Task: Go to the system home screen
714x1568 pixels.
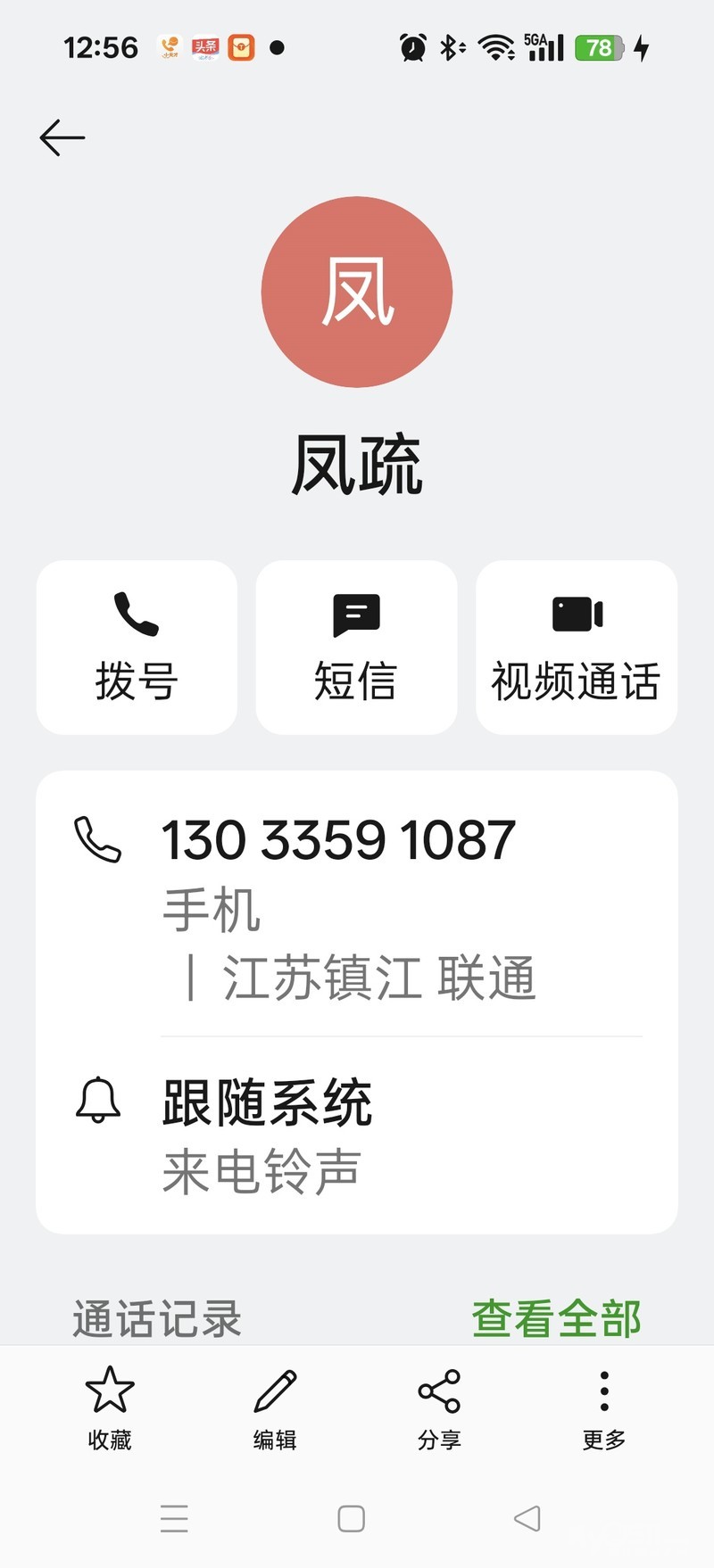Action: point(352,1518)
